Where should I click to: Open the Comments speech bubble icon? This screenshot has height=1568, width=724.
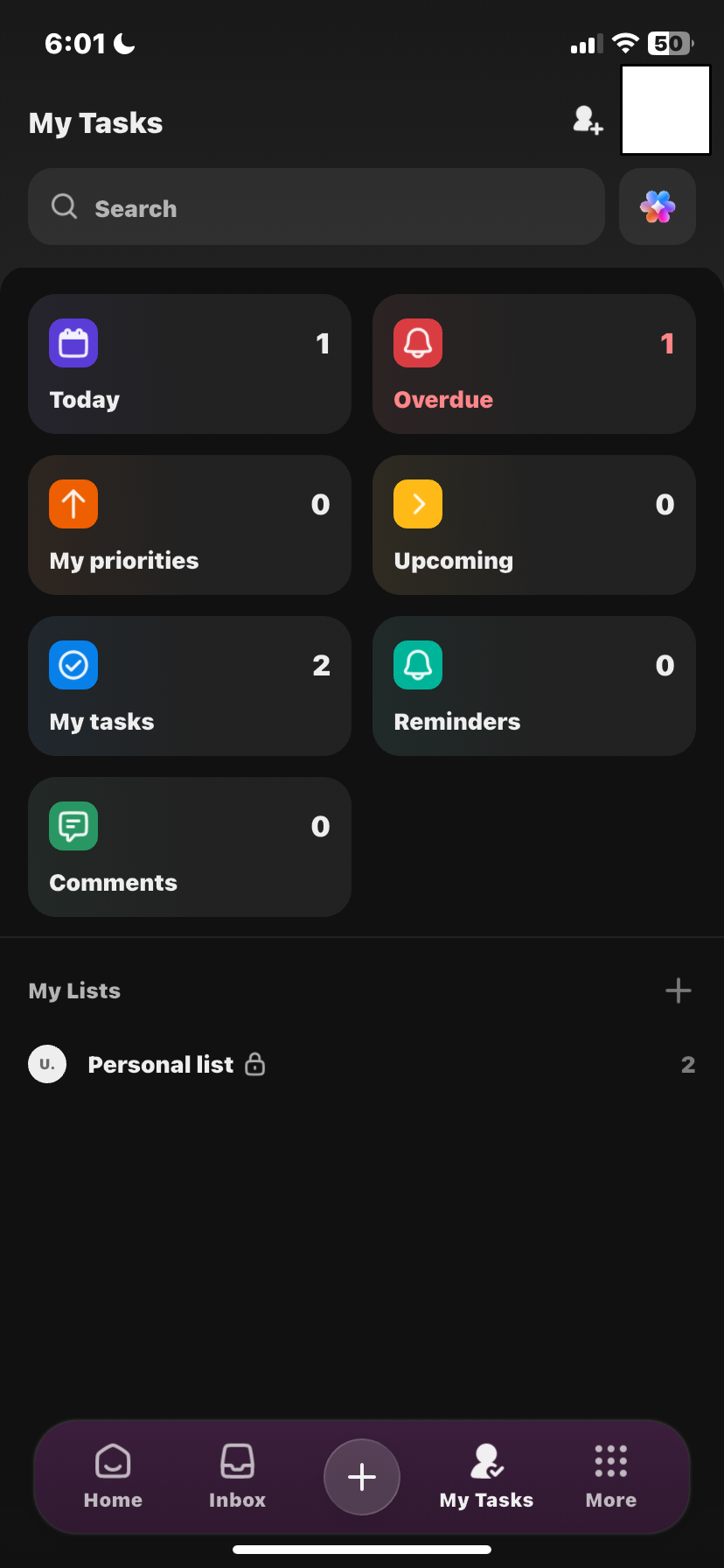point(73,825)
